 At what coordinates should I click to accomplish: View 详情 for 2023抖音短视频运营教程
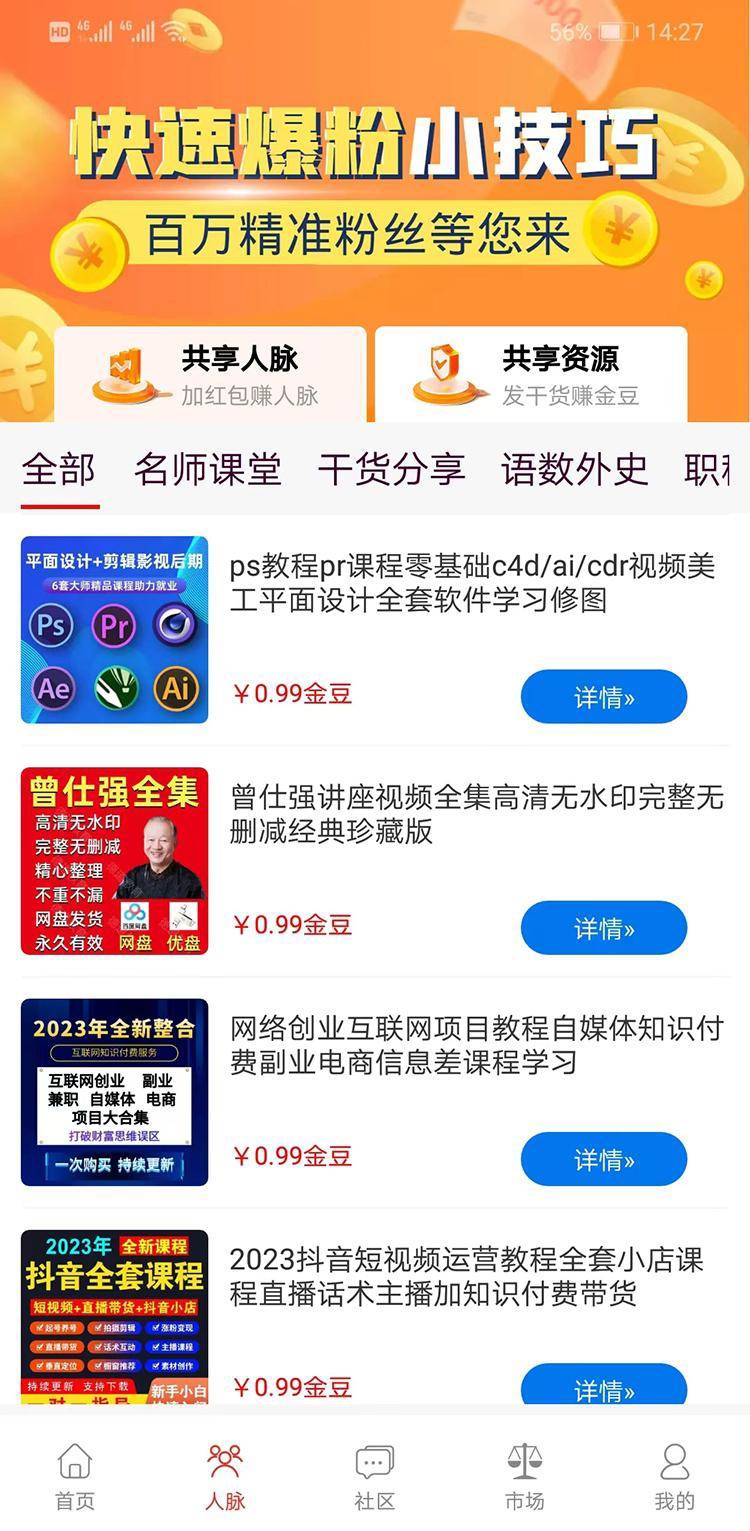pos(603,1387)
